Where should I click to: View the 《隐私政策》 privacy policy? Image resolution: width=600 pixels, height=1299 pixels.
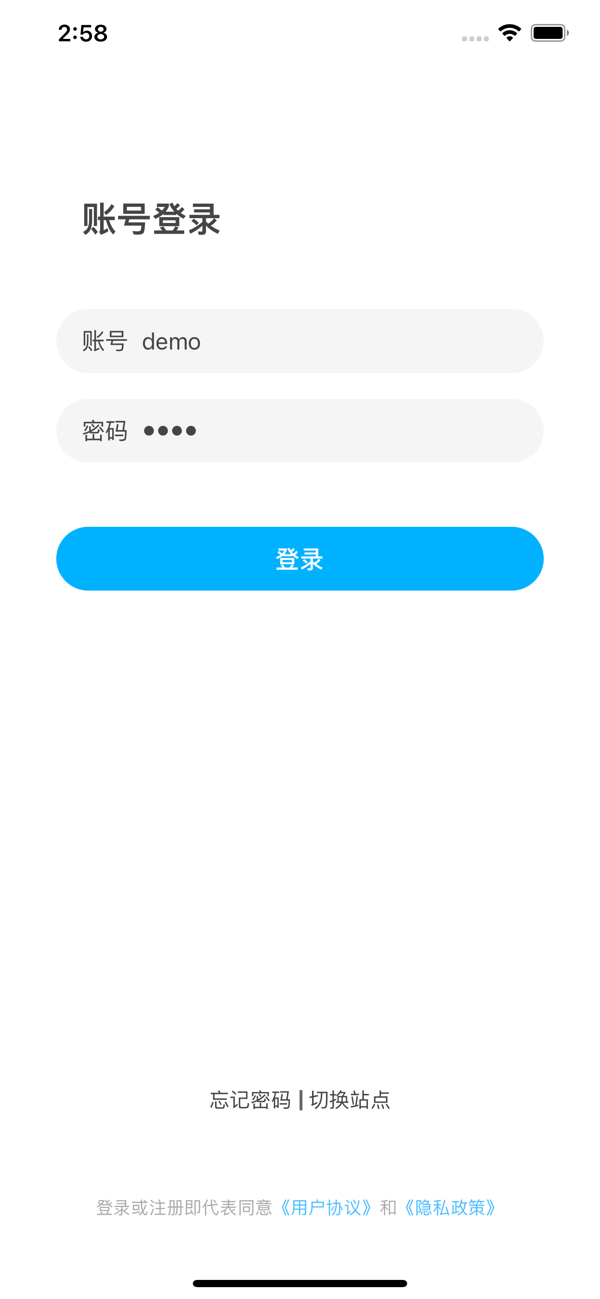click(x=450, y=1208)
